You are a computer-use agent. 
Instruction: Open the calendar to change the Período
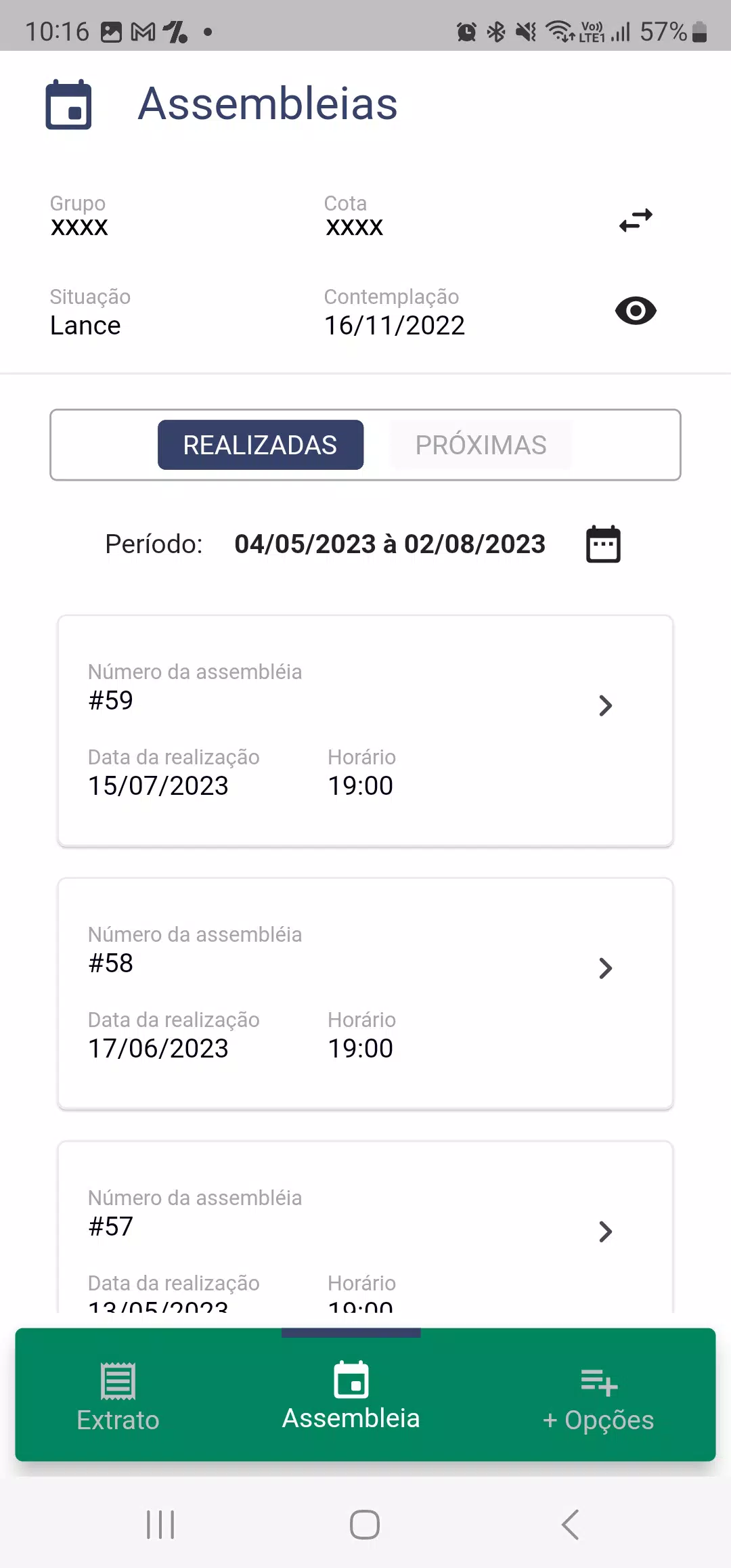coord(603,544)
